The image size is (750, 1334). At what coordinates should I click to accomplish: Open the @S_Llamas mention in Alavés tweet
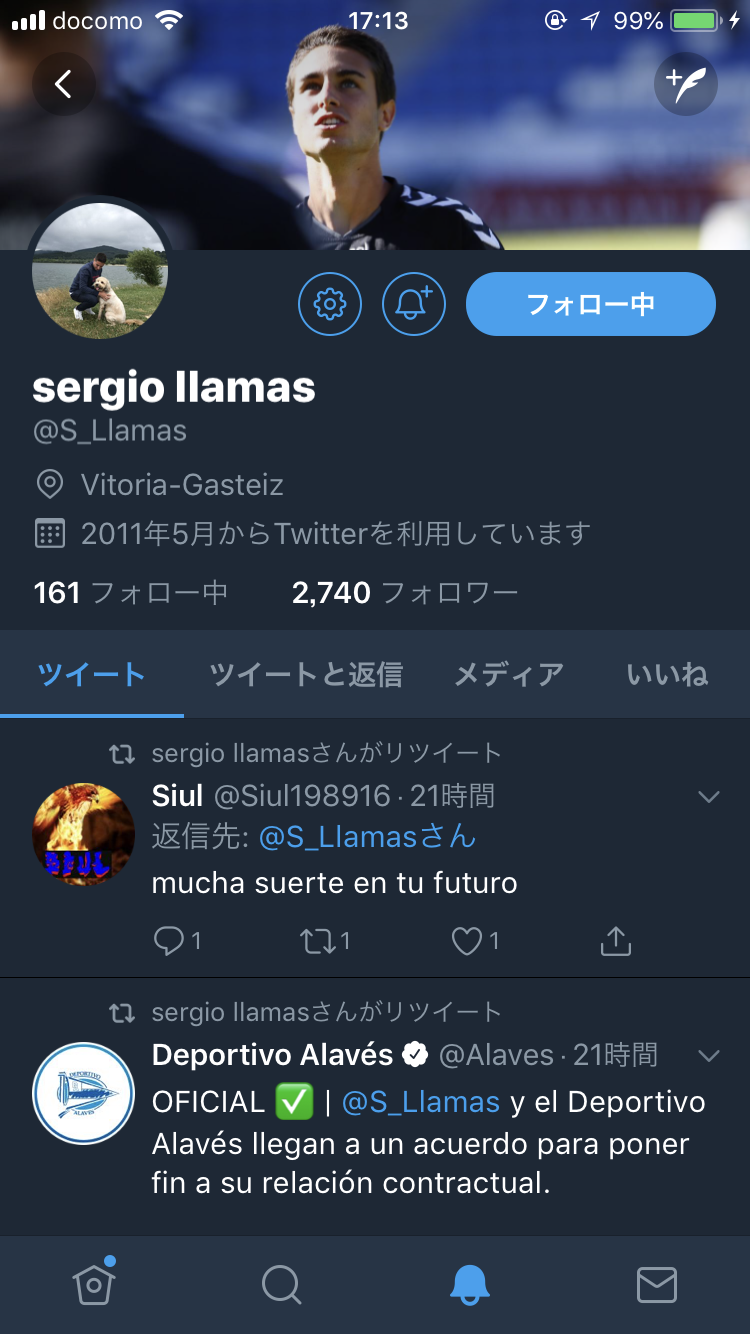tap(421, 1102)
